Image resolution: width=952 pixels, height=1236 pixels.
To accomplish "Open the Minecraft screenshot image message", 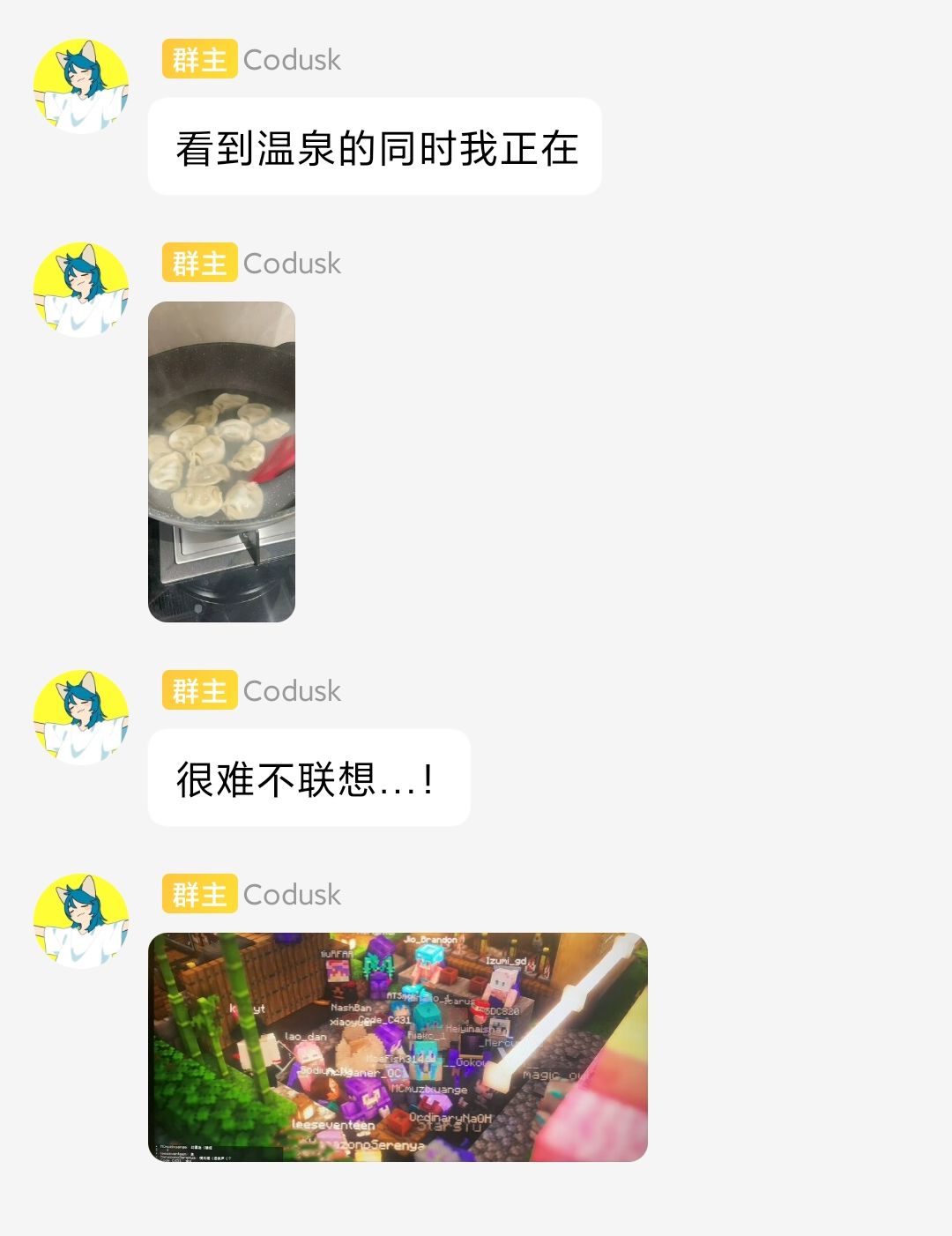I will [x=398, y=1046].
